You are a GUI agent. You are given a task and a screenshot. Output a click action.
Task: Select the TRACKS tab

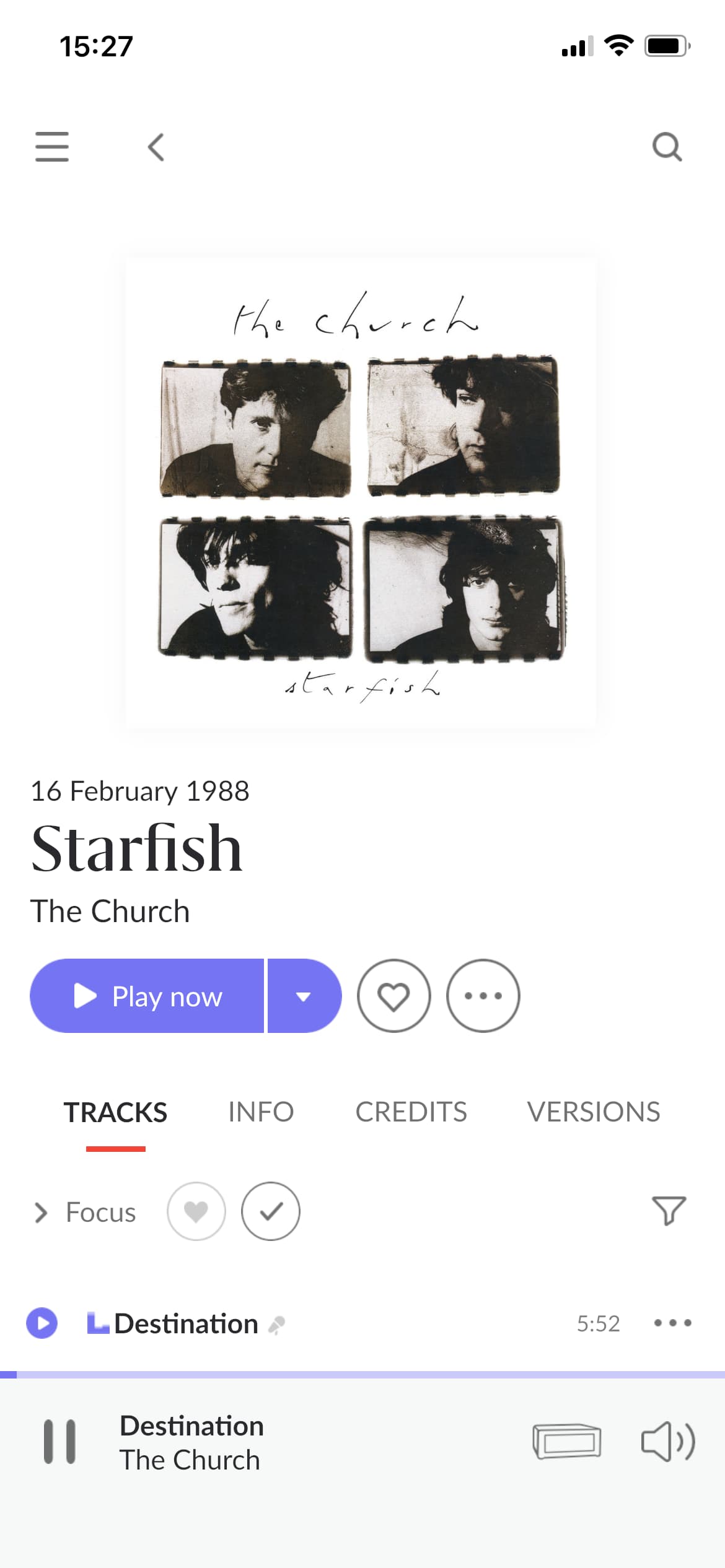click(115, 1112)
